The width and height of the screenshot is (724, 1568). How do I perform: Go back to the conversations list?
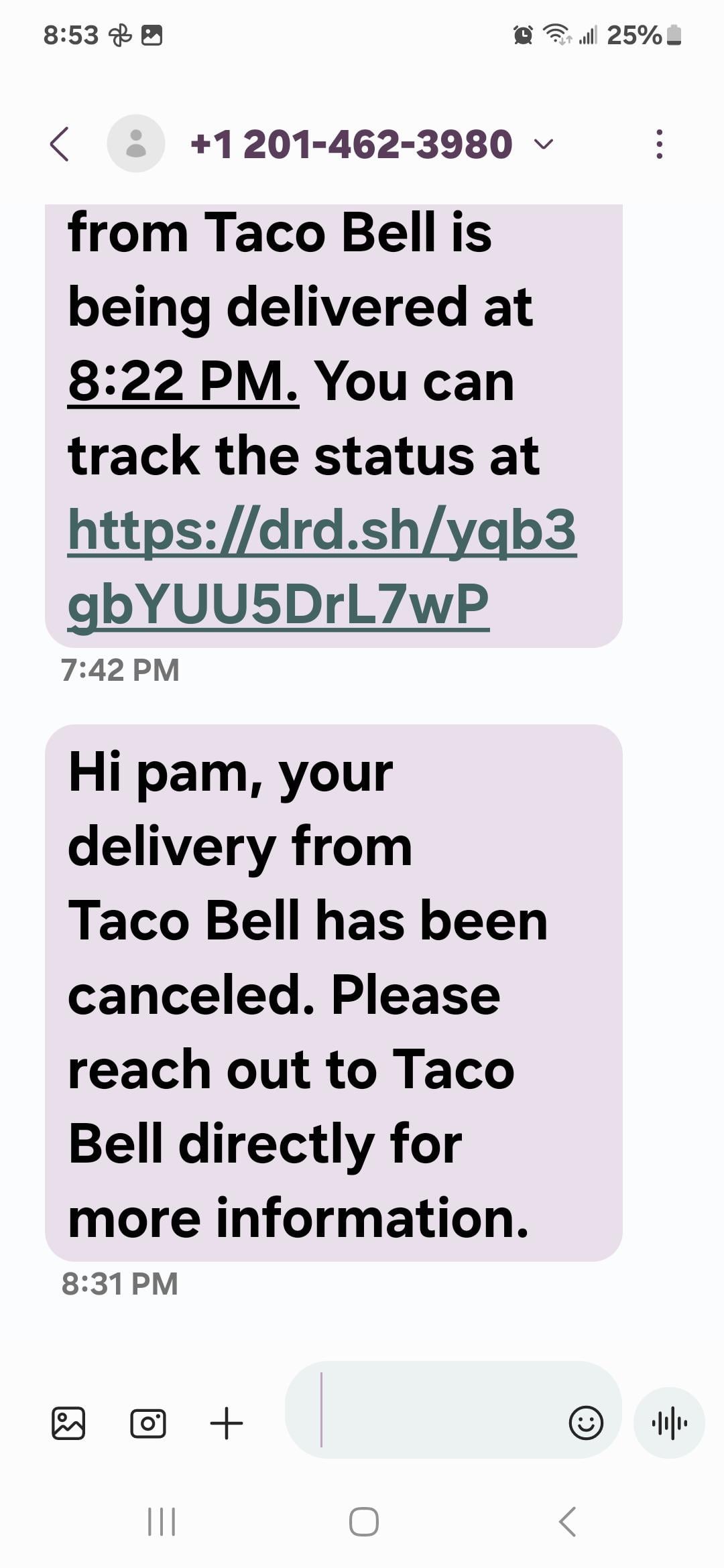(60, 144)
